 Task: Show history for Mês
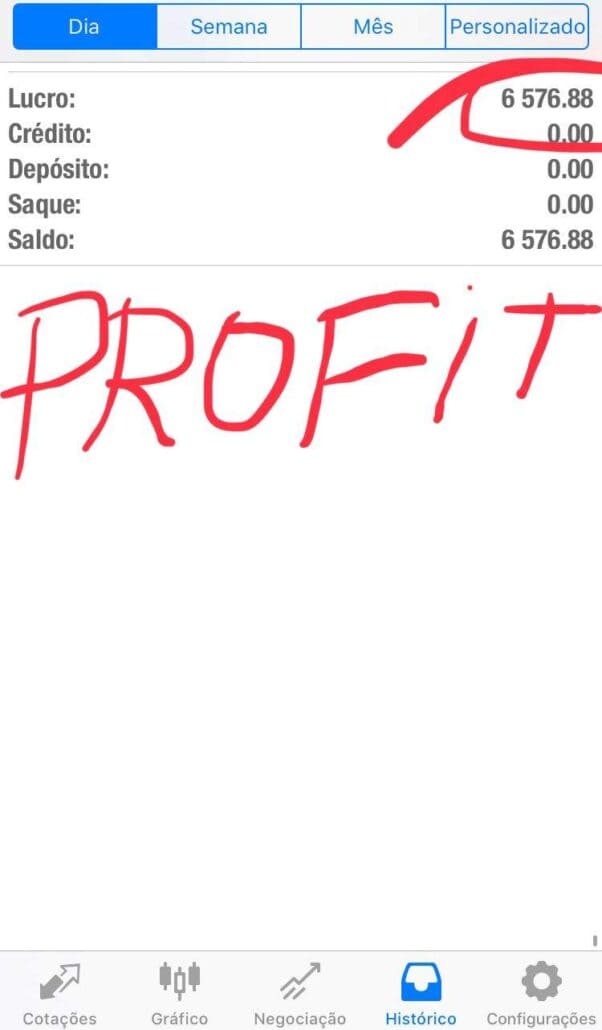(373, 26)
